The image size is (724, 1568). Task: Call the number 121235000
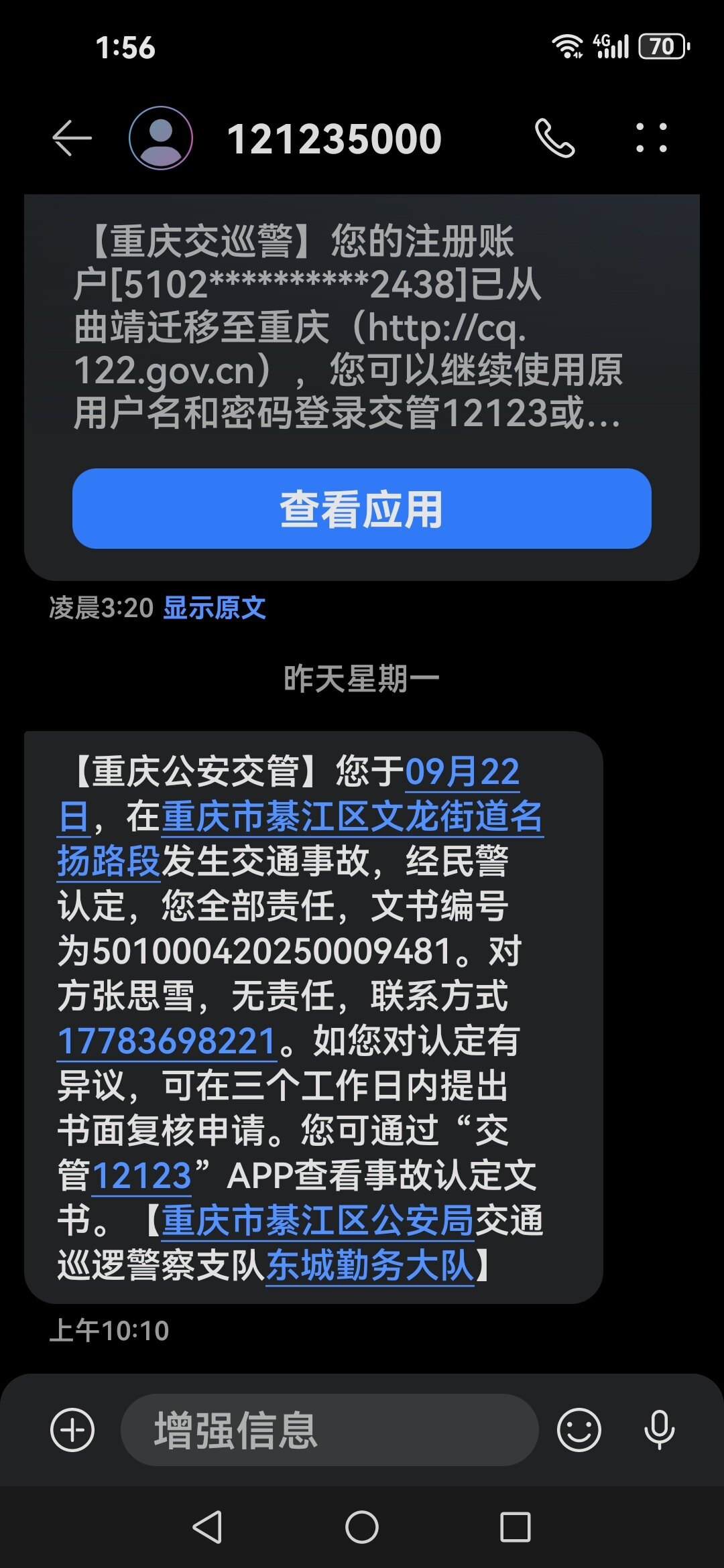[x=554, y=139]
